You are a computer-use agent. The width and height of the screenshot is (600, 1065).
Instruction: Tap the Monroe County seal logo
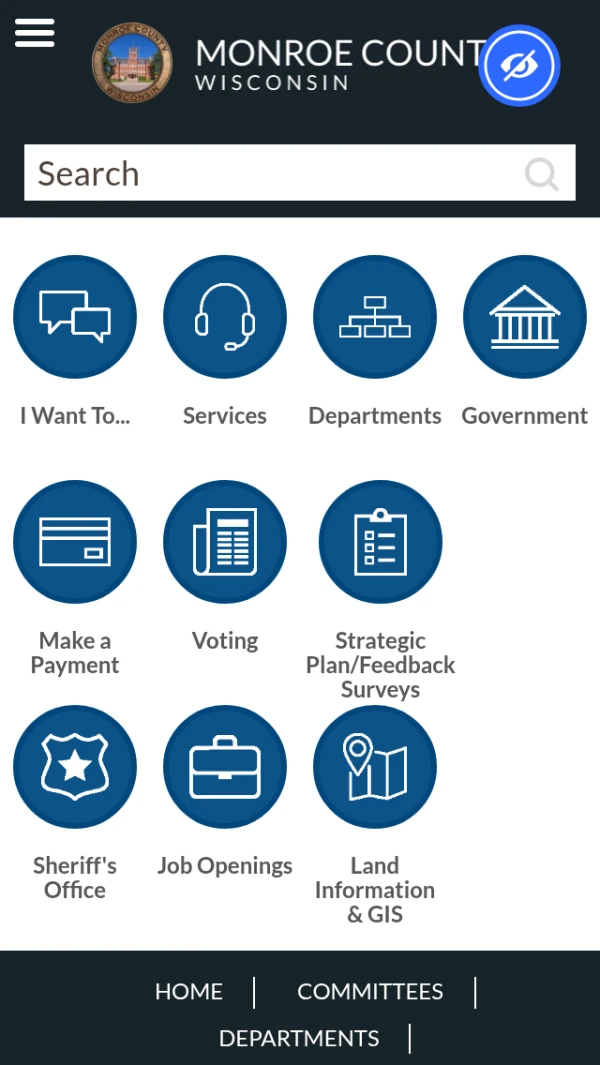pos(132,62)
